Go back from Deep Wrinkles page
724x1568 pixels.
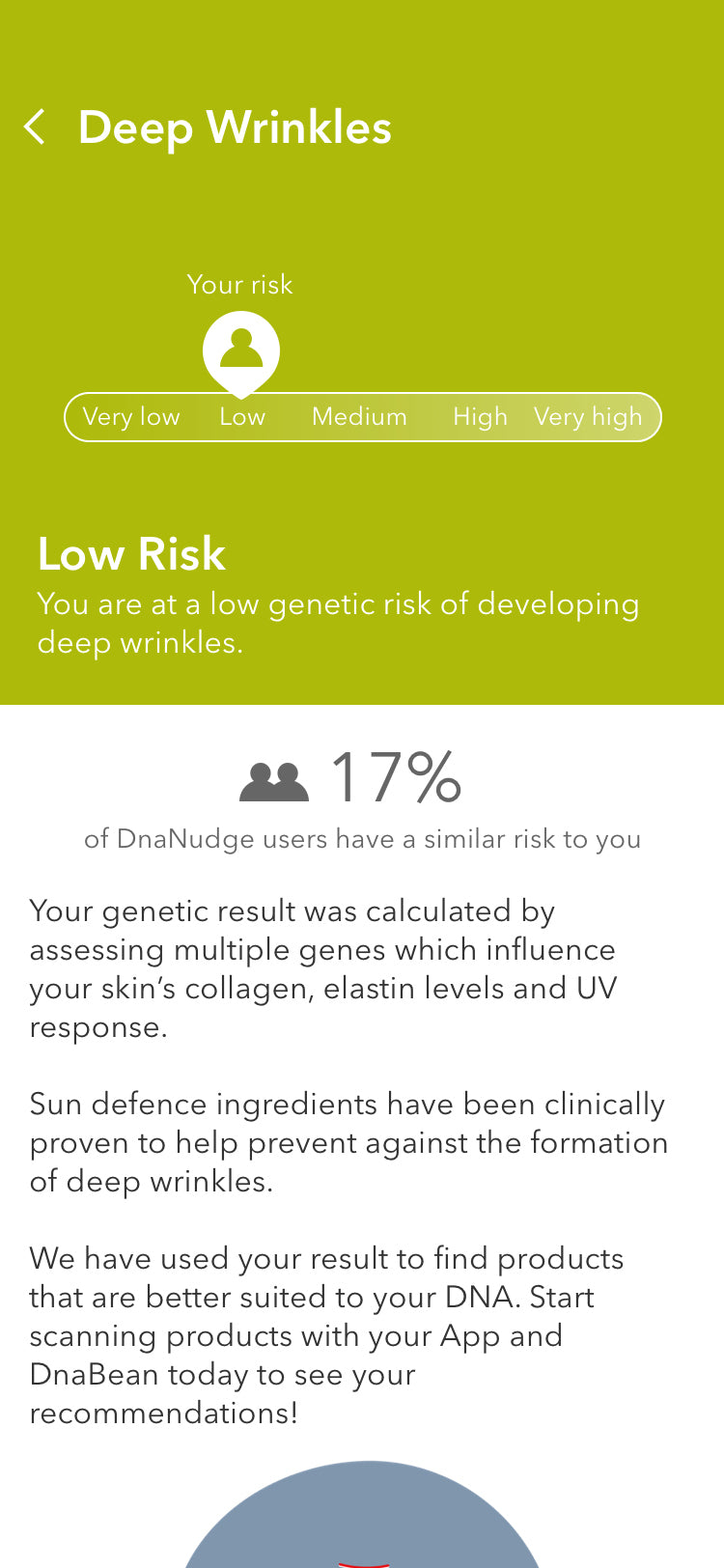click(x=35, y=126)
